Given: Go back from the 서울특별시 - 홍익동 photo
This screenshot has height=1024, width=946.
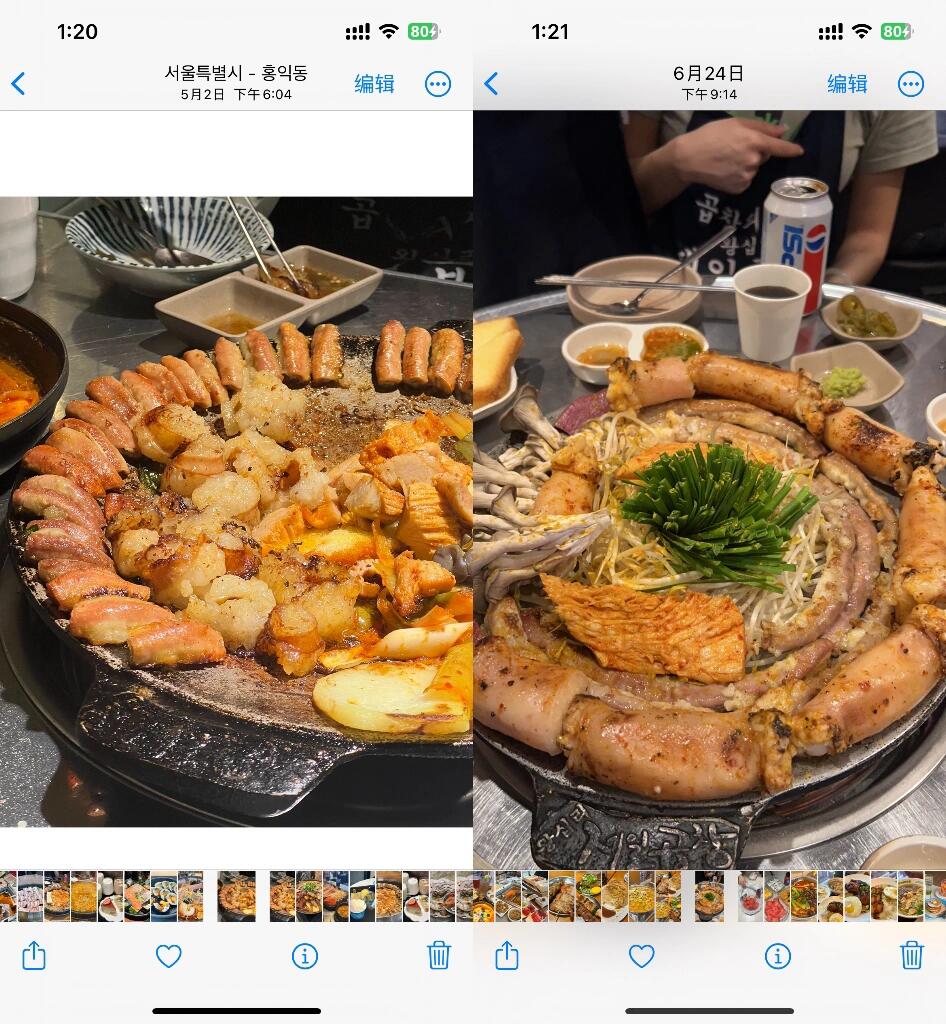Looking at the screenshot, I should [x=18, y=84].
